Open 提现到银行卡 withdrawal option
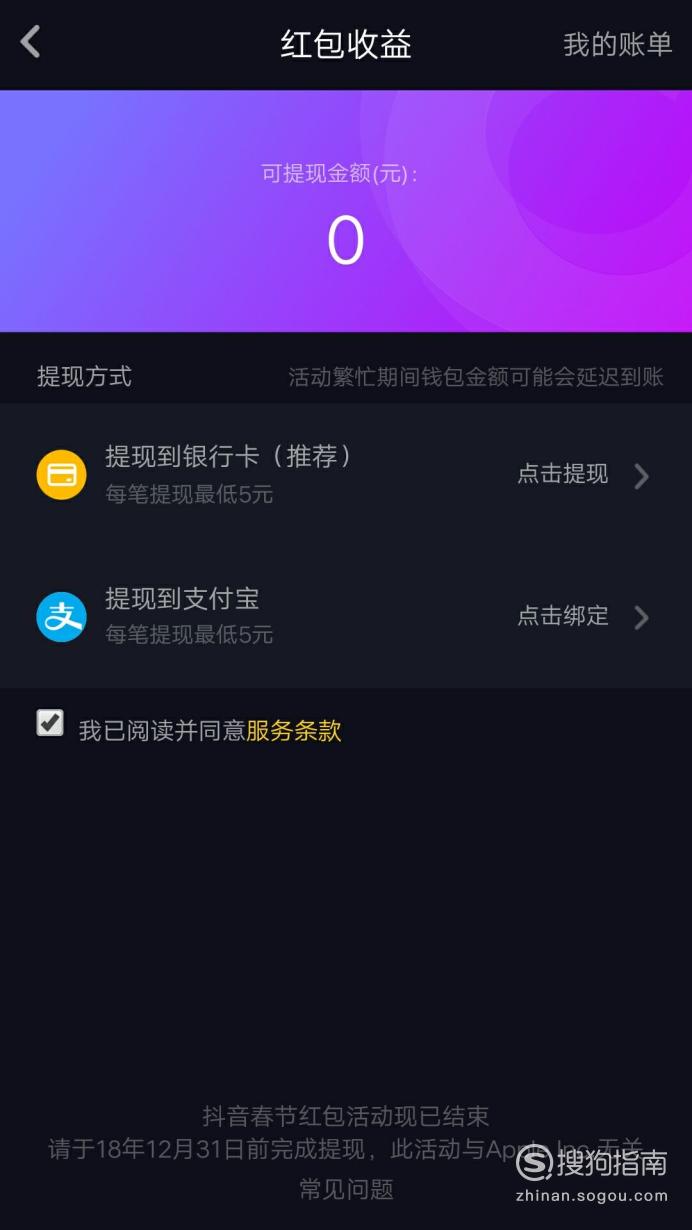 (x=346, y=474)
